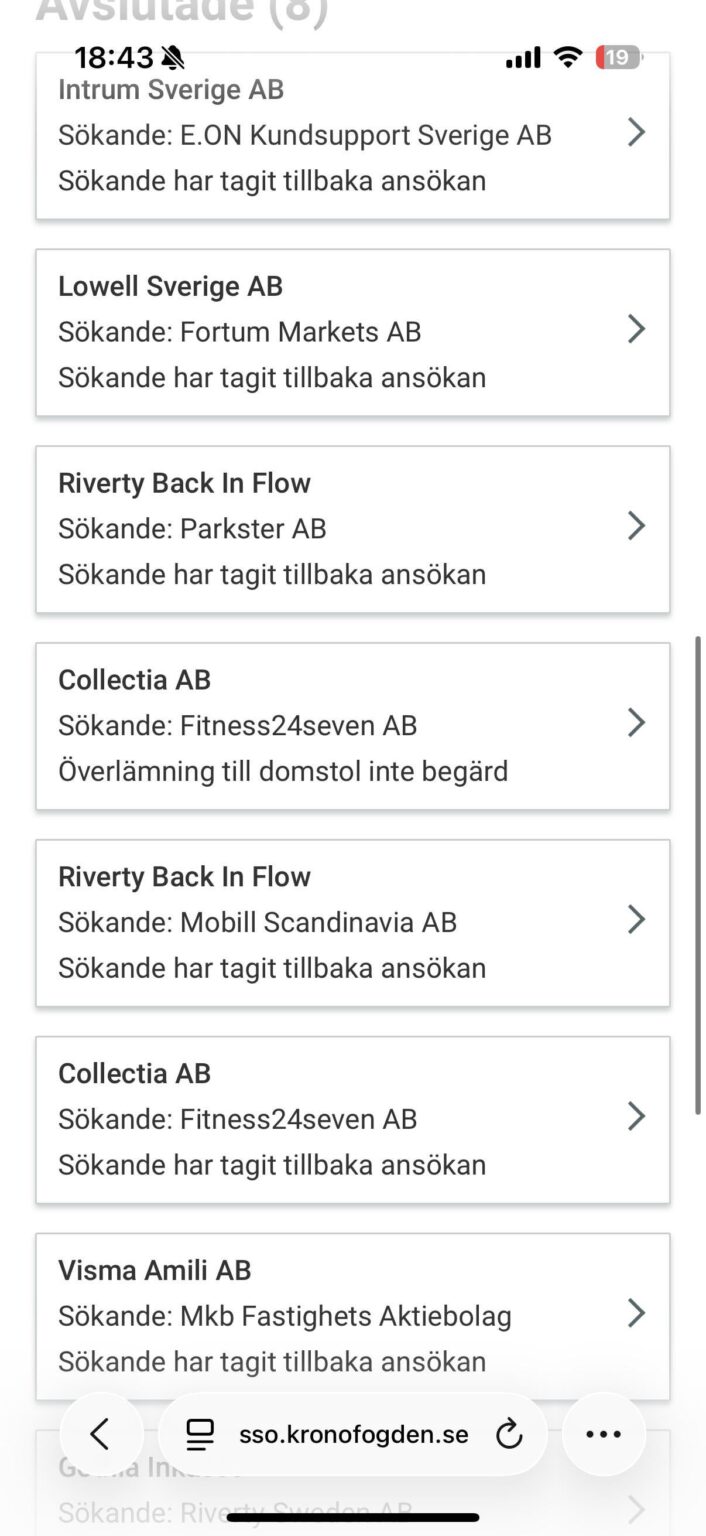Reload the Kronofogden page
Viewport: 706px width, 1536px height.
pos(509,1434)
